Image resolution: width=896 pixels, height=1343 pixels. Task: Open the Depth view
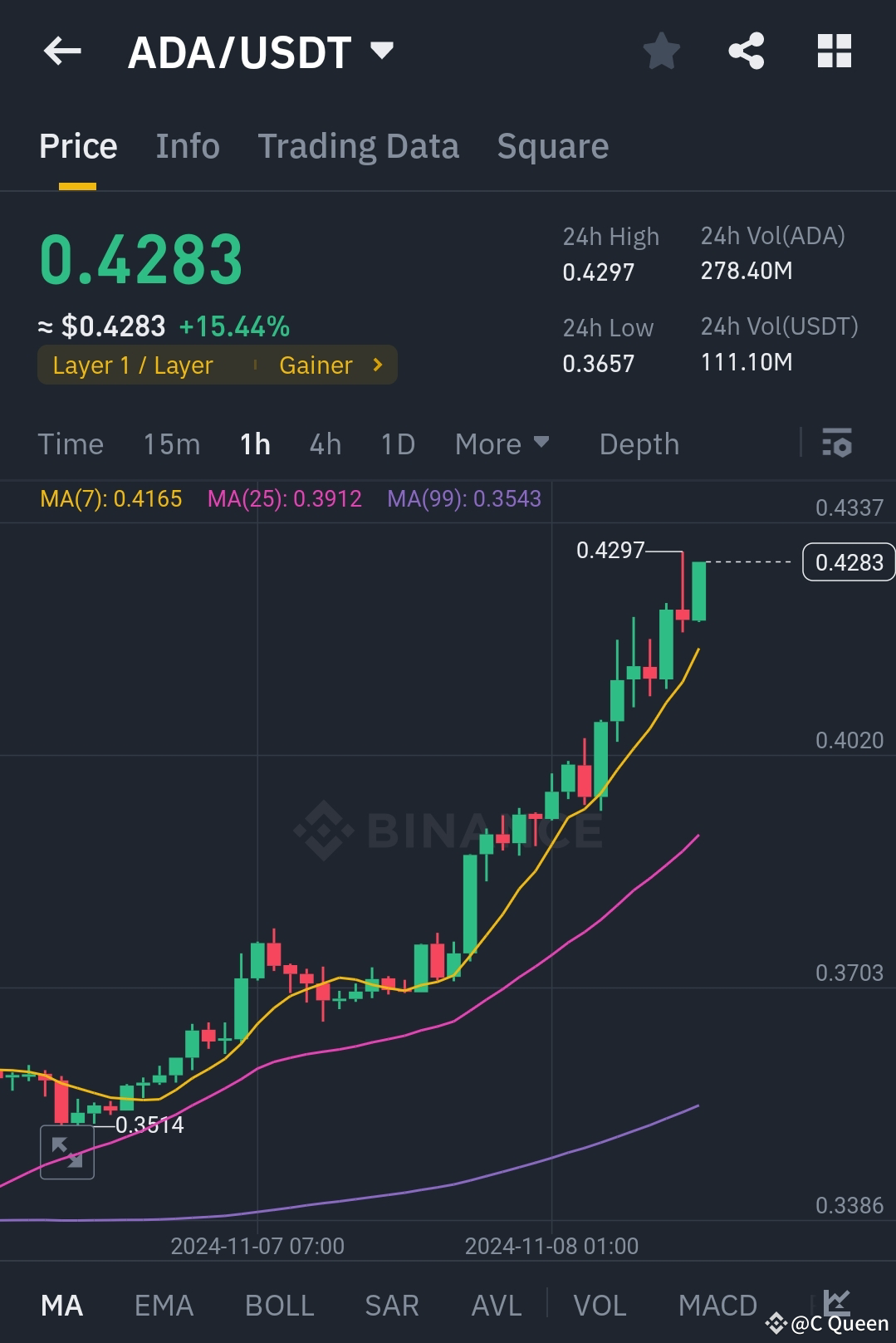[639, 444]
